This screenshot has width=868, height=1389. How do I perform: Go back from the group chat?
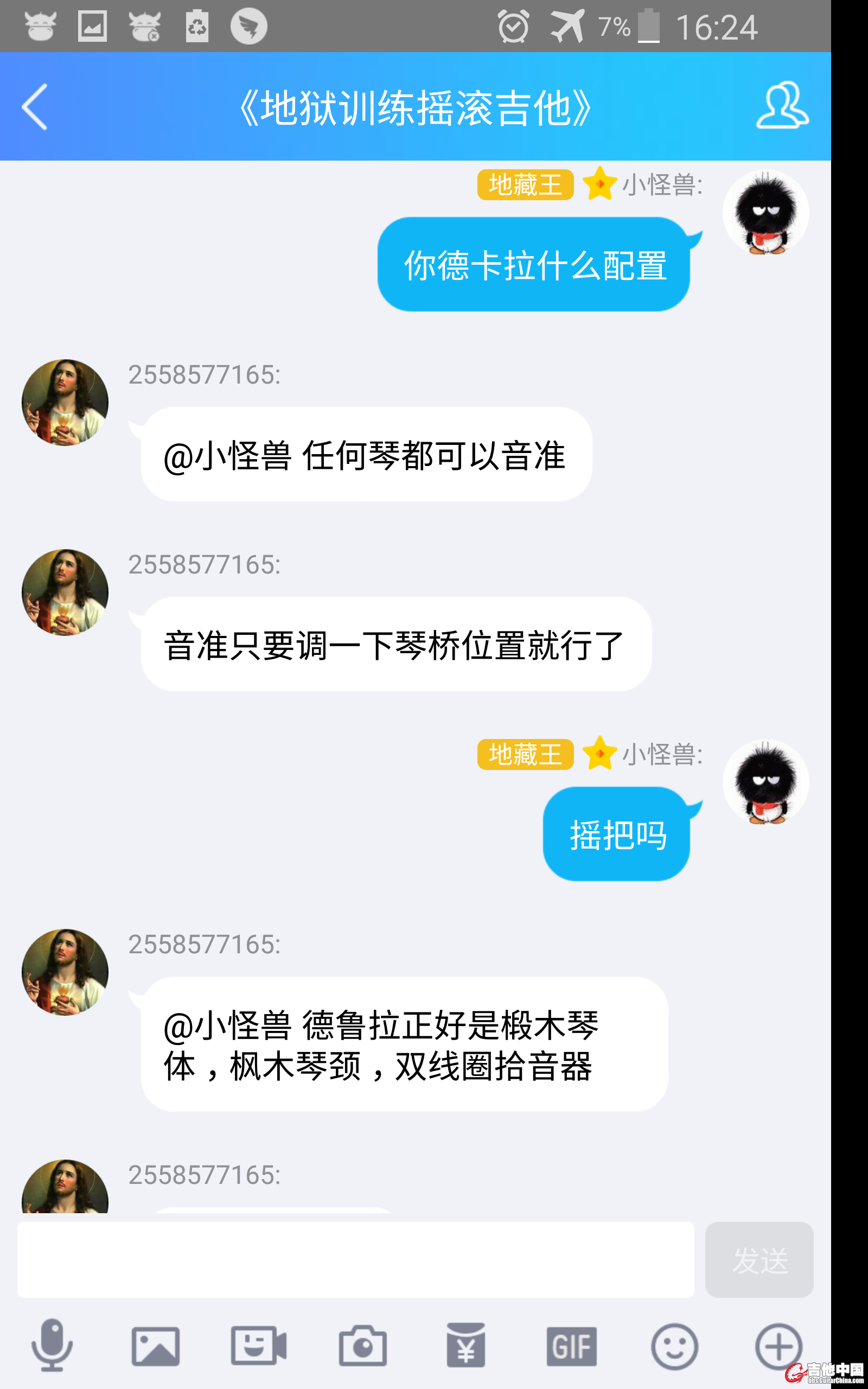34,107
